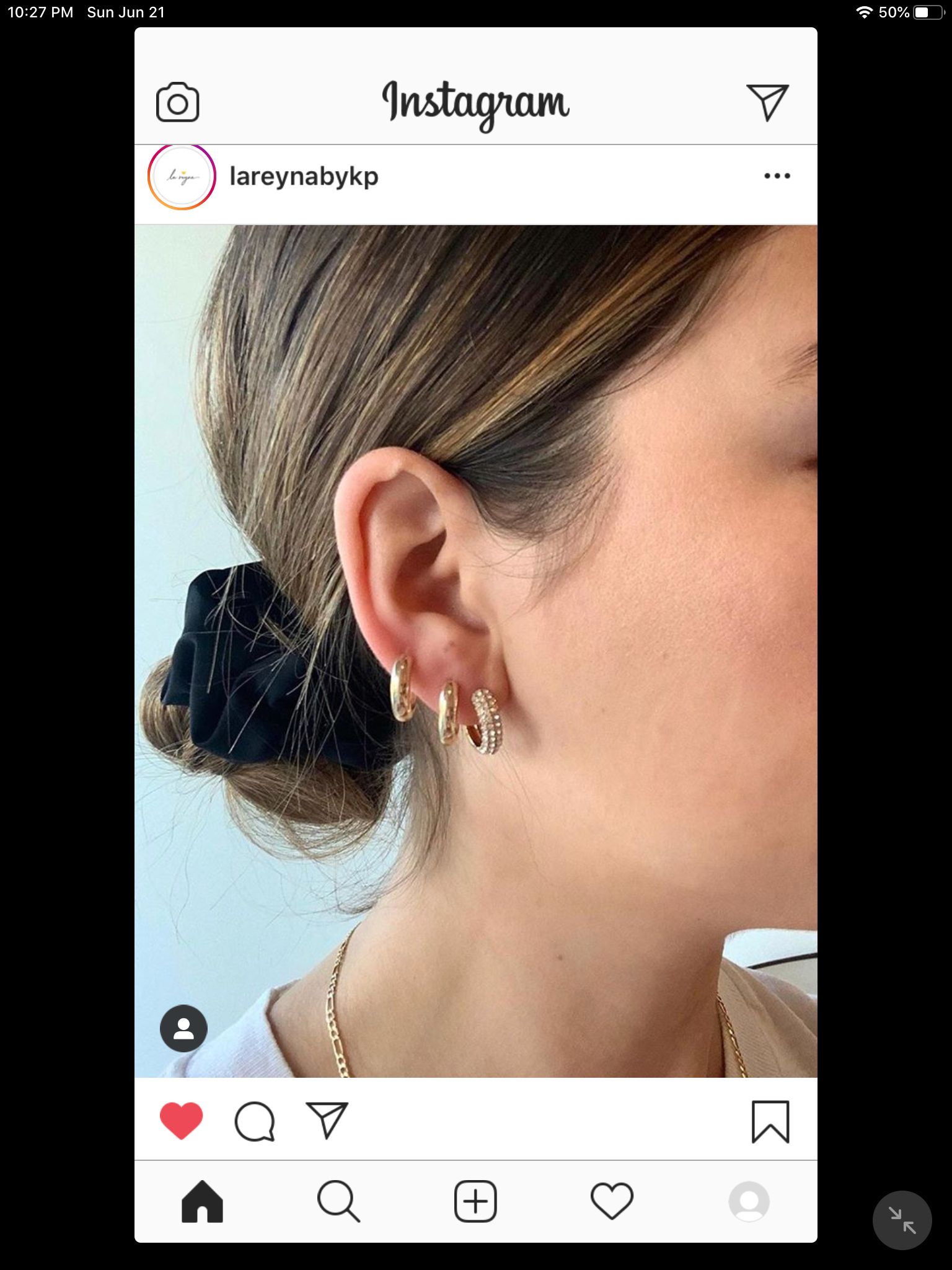Bookmark lareynabykp's post

pyautogui.click(x=770, y=1121)
